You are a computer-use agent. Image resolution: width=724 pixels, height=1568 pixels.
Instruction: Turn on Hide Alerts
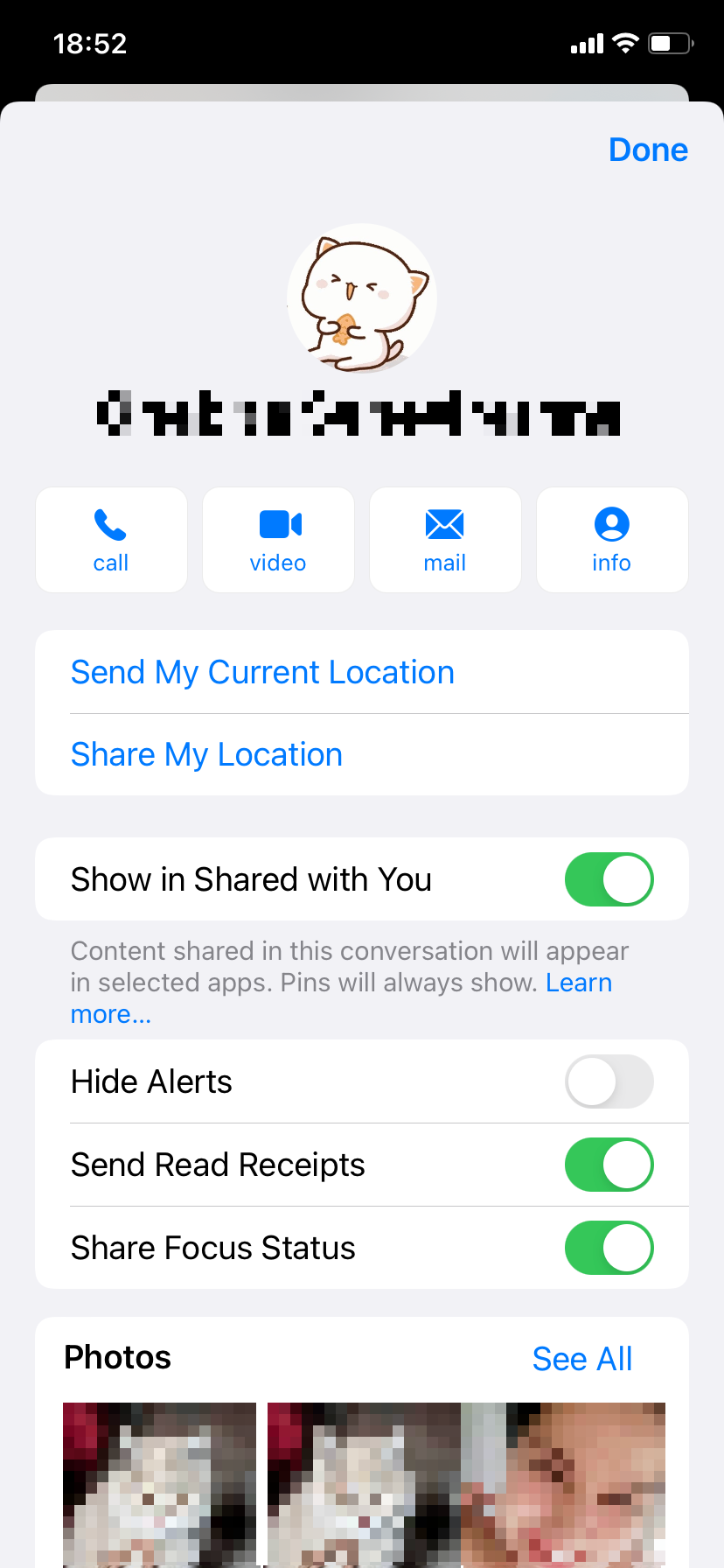(x=609, y=1081)
